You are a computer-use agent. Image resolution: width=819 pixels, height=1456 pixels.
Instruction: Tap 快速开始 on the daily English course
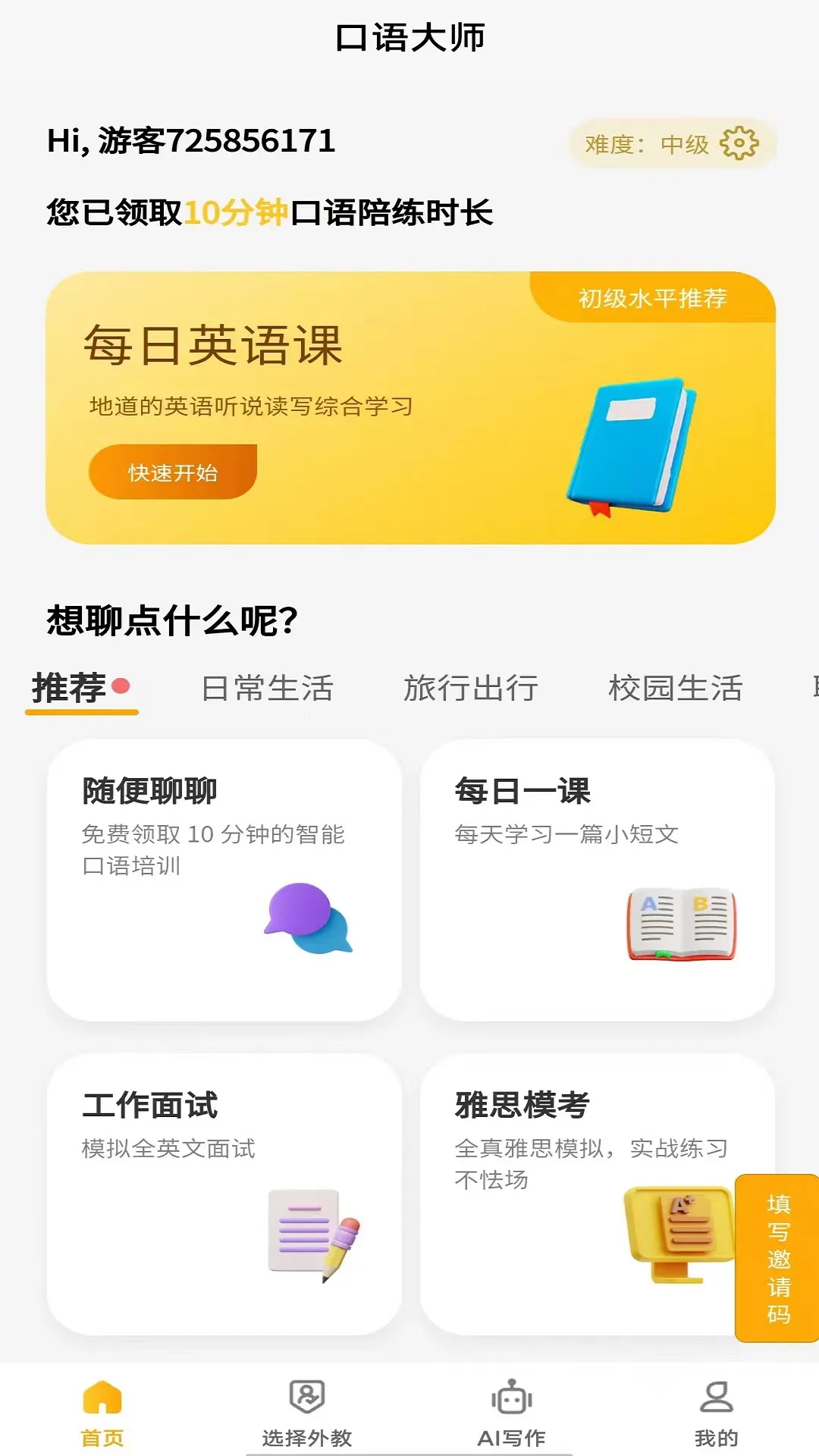click(173, 472)
